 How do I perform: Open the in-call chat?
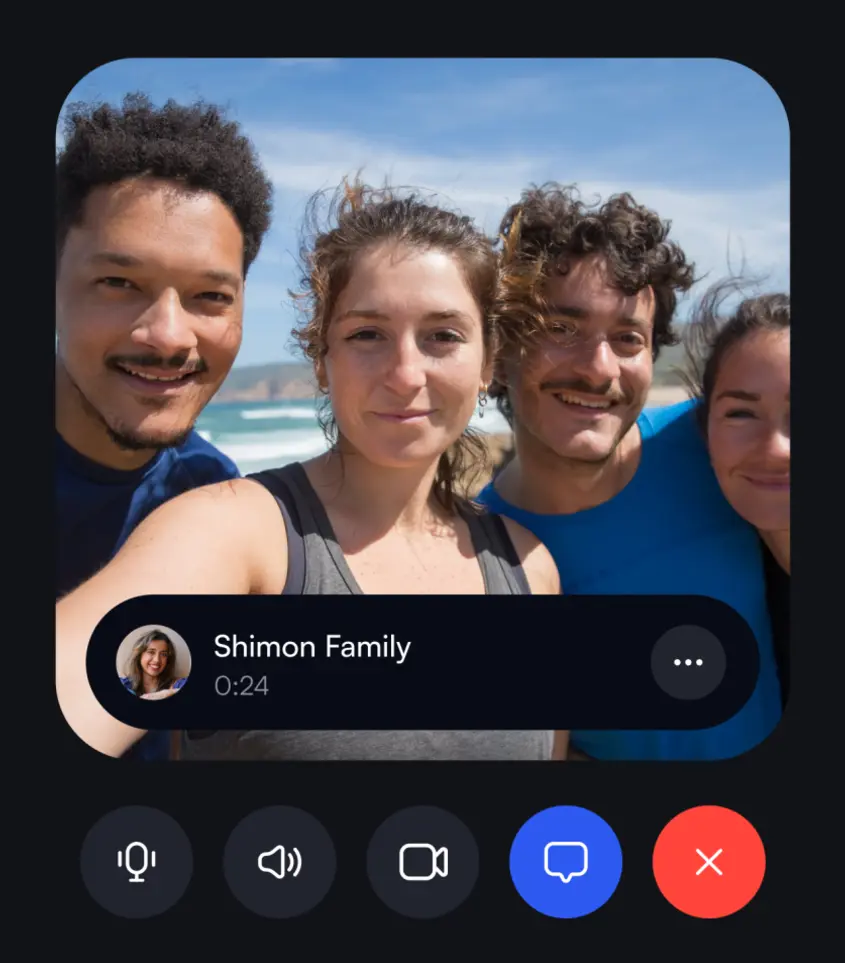point(566,862)
